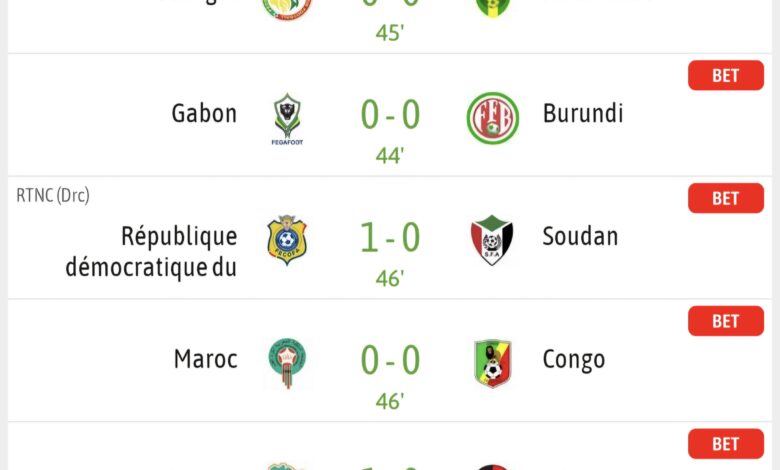The image size is (780, 470).
Task: Tap BET for Gabon vs Burundi
Action: coord(725,75)
